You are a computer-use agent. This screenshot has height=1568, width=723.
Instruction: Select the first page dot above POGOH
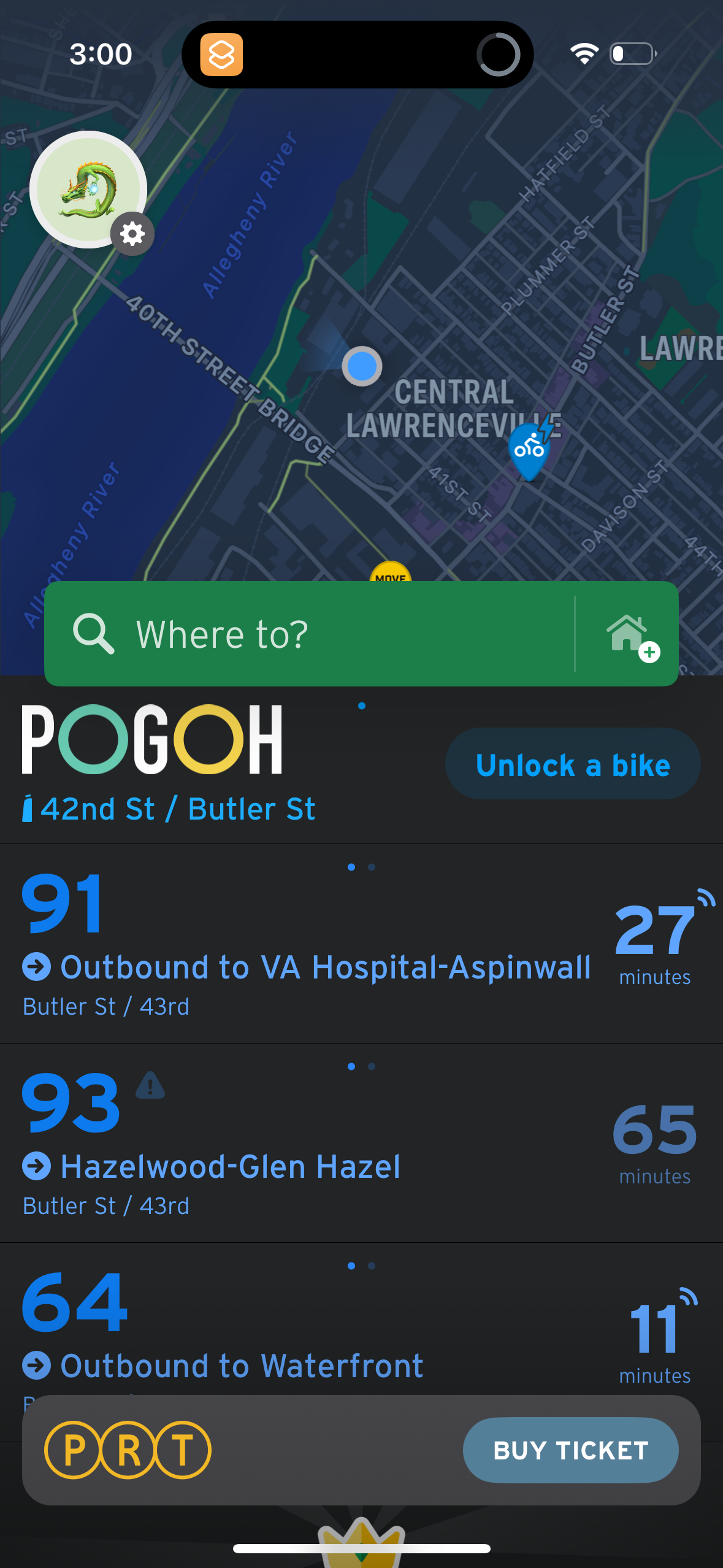[x=361, y=706]
